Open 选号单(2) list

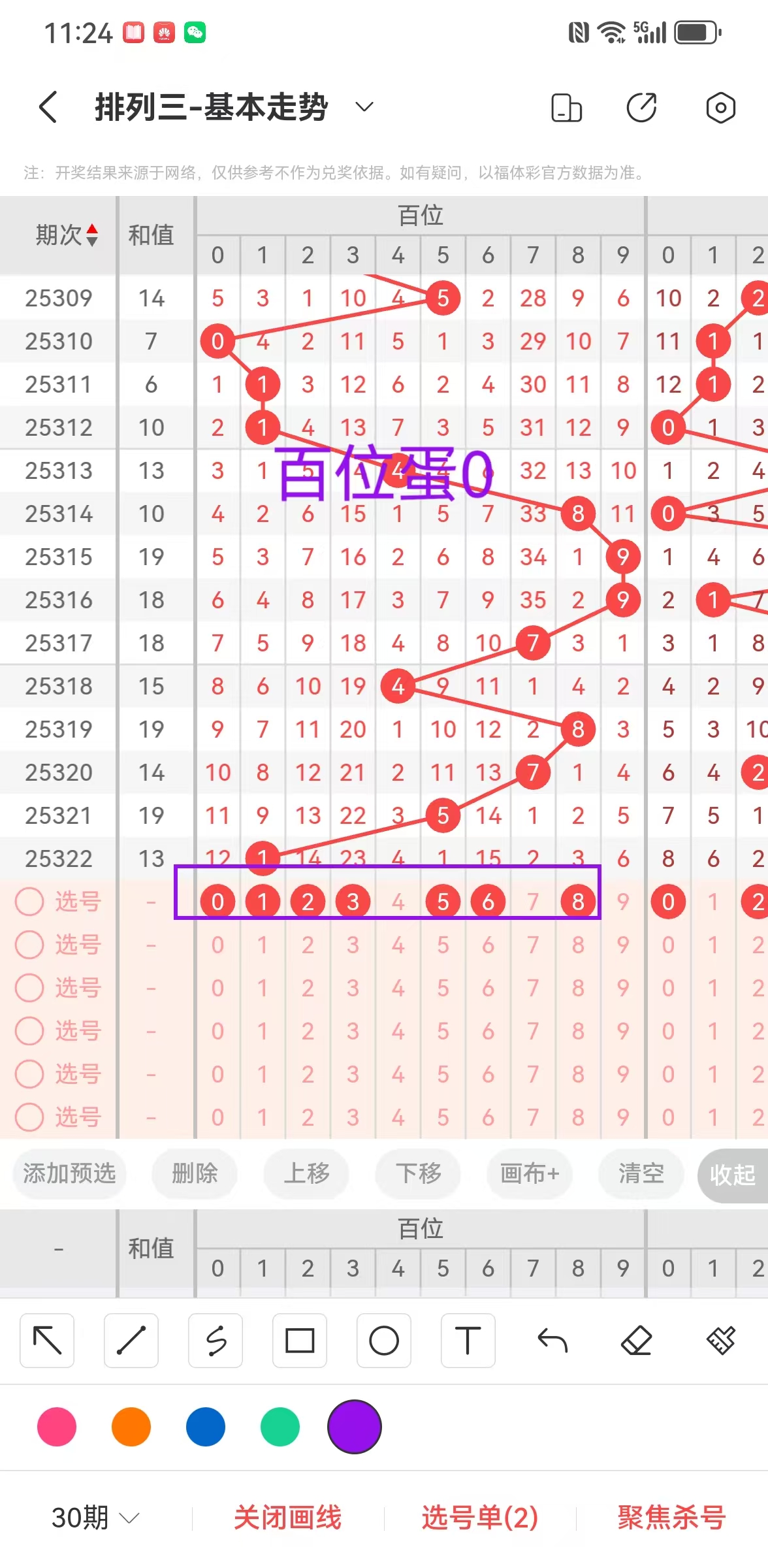479,1517
